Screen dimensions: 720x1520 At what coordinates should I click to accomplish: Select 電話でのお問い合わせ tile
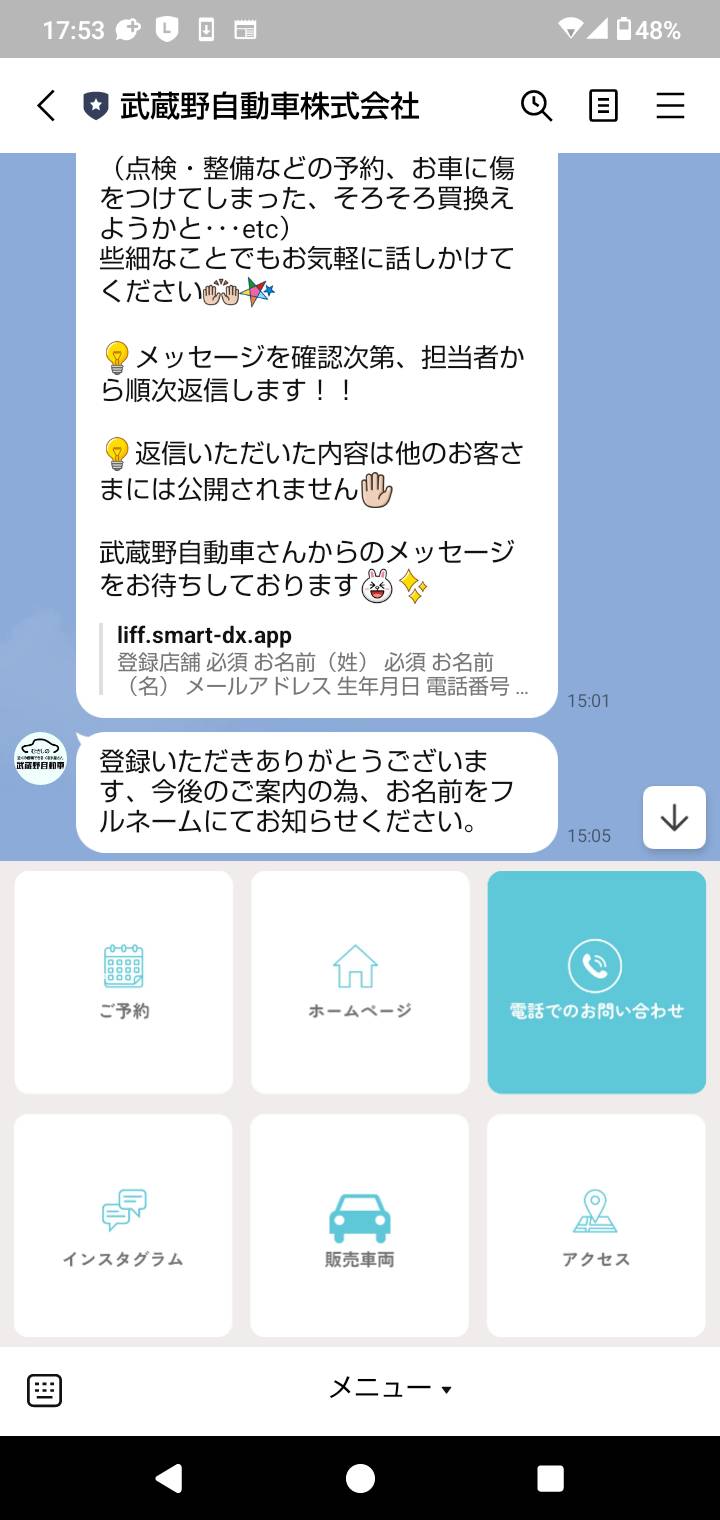click(x=597, y=982)
